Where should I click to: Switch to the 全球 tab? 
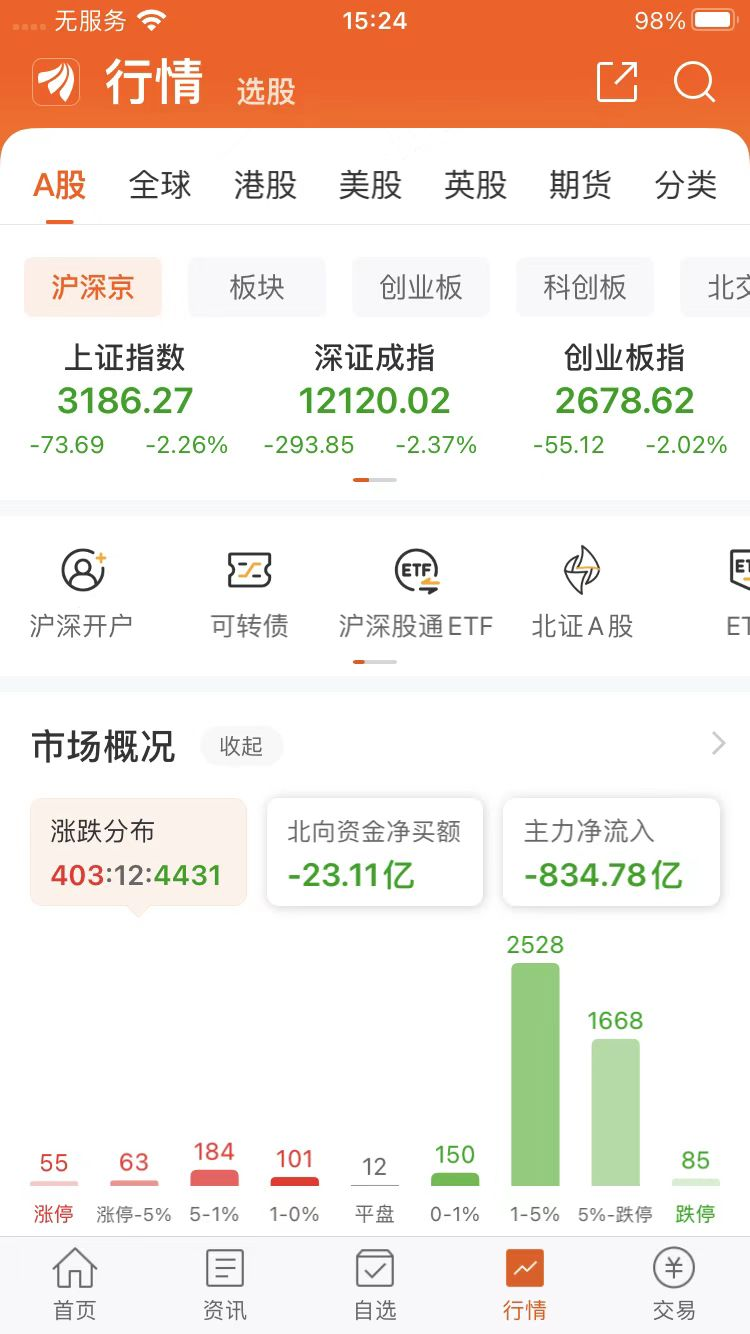[x=160, y=185]
